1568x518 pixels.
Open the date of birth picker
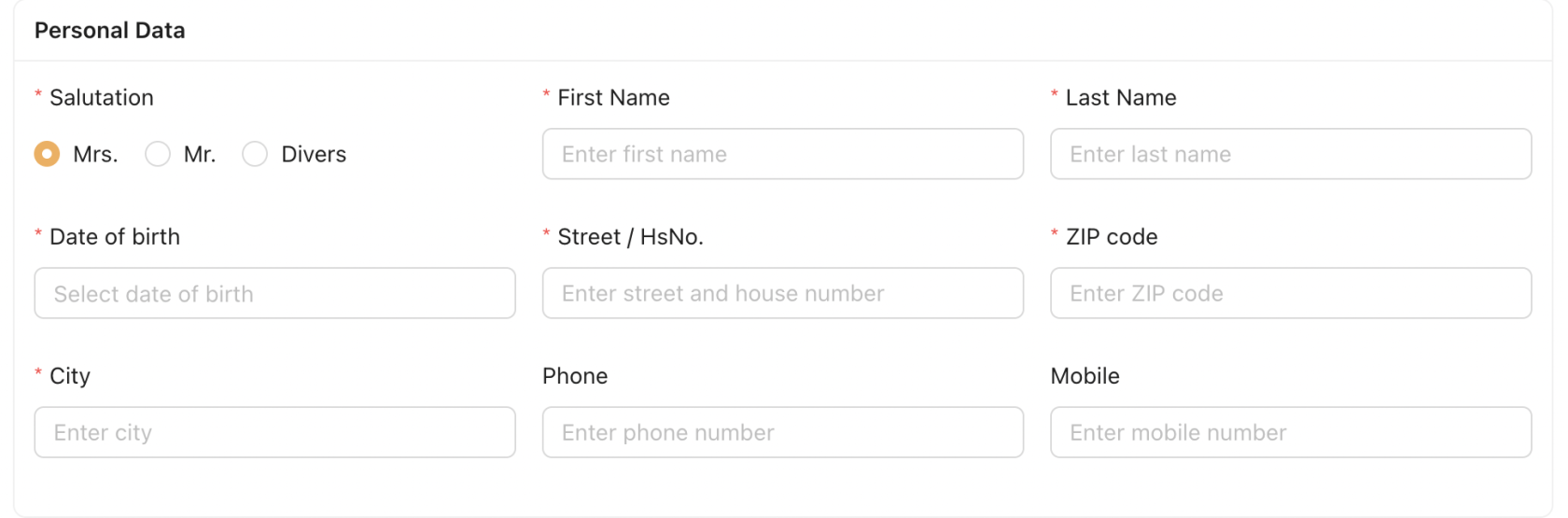pos(274,293)
